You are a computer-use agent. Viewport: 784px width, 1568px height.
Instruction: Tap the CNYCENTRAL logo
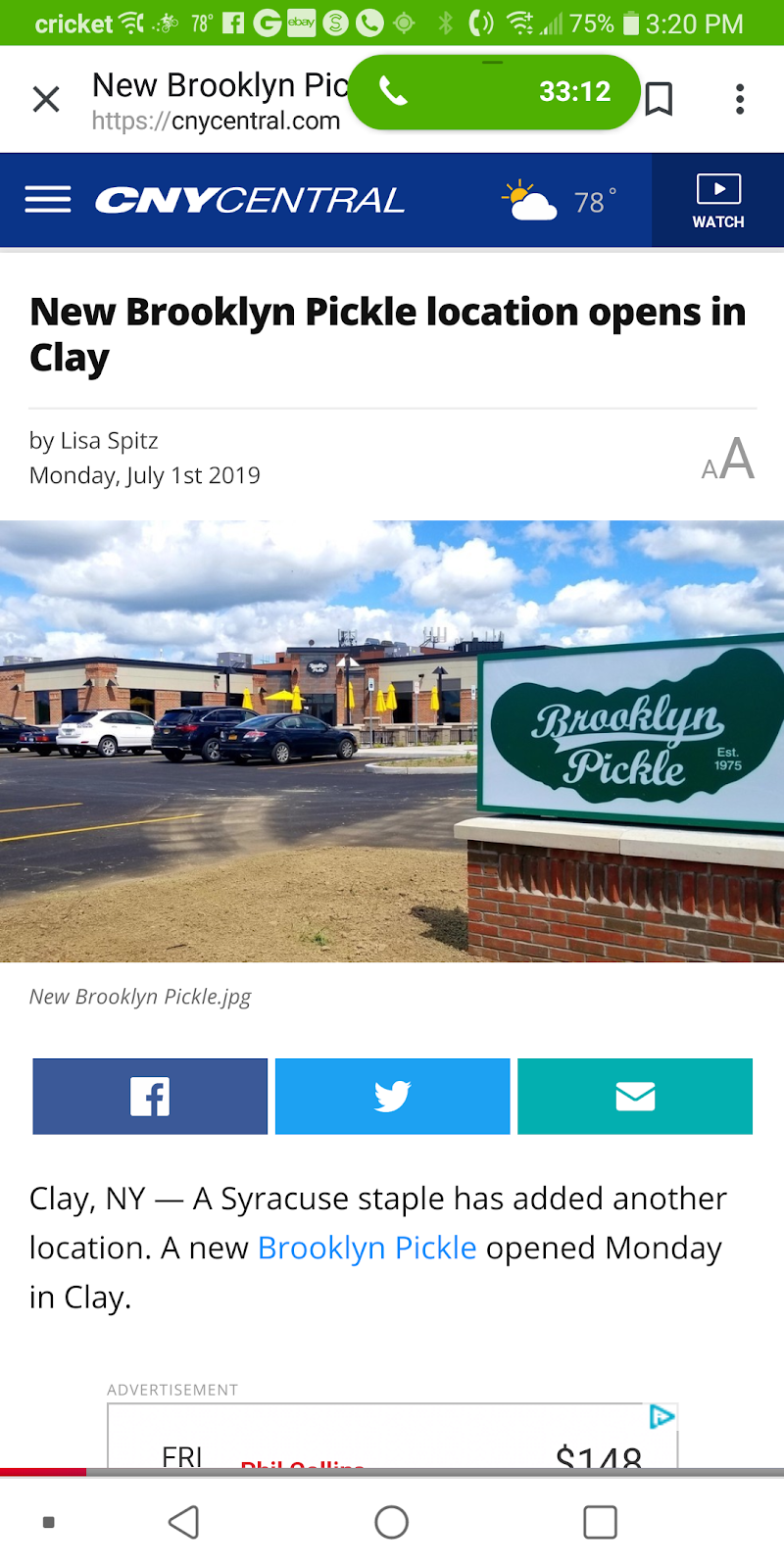(x=250, y=200)
